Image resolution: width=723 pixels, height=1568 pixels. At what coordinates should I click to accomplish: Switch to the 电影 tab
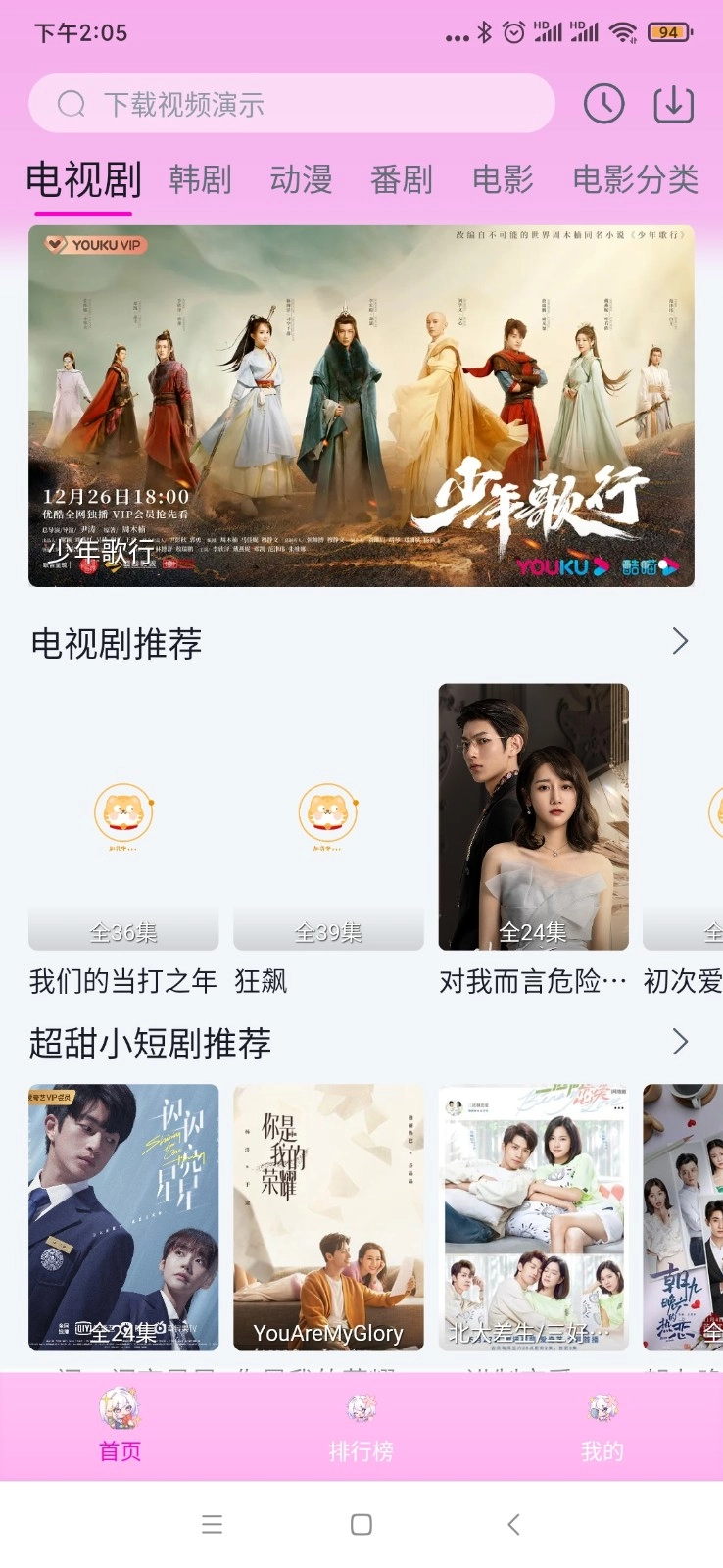pos(503,180)
